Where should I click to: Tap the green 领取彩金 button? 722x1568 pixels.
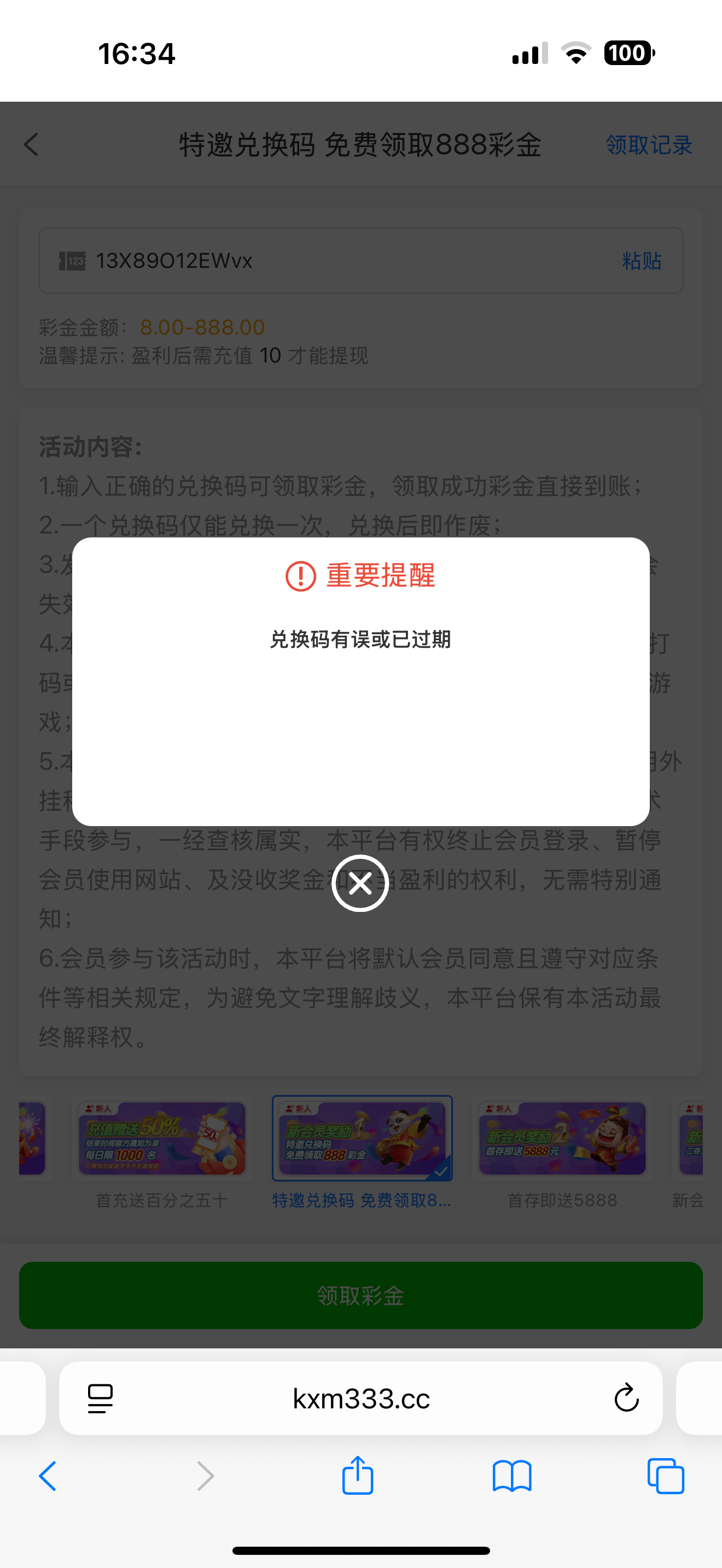(360, 1295)
